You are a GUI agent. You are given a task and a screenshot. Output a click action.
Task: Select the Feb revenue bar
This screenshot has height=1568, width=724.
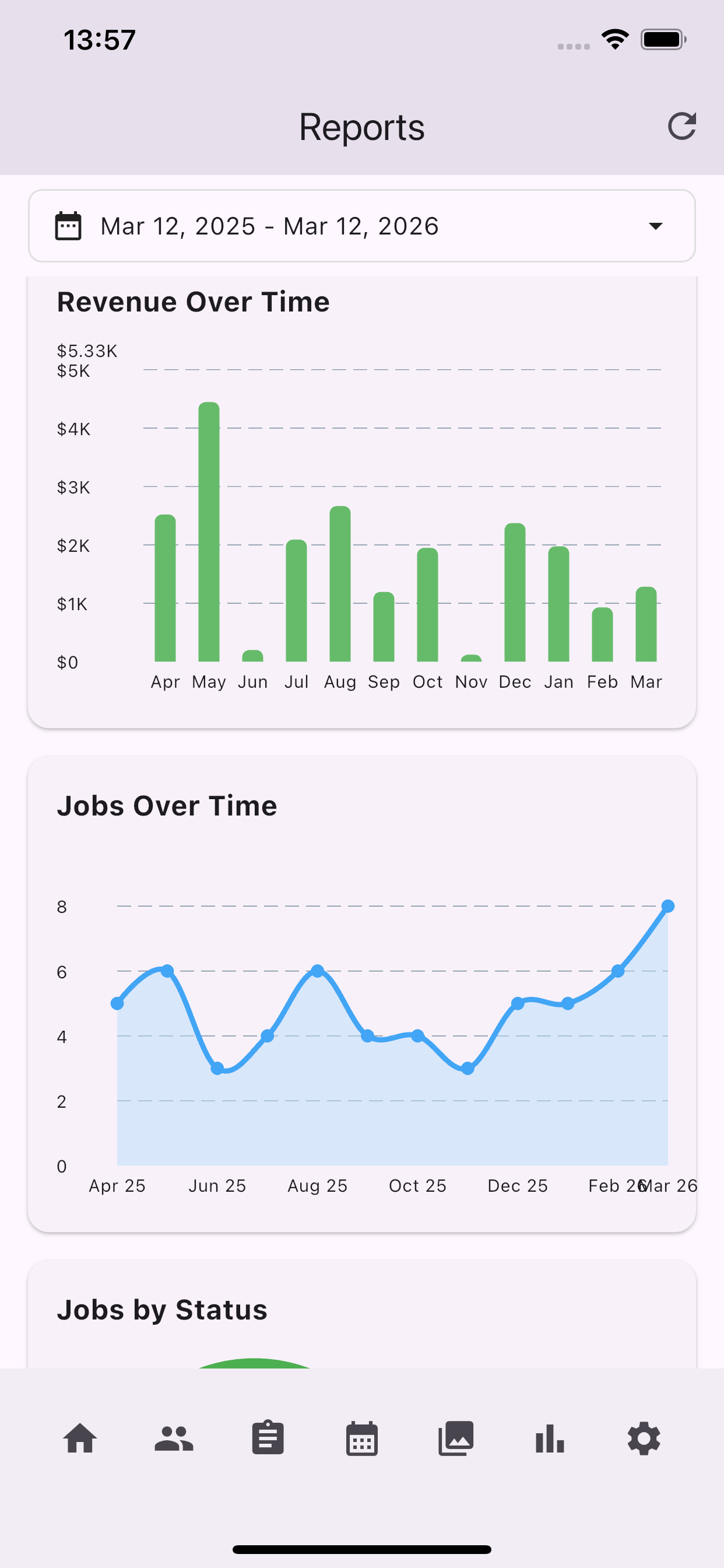pos(602,633)
